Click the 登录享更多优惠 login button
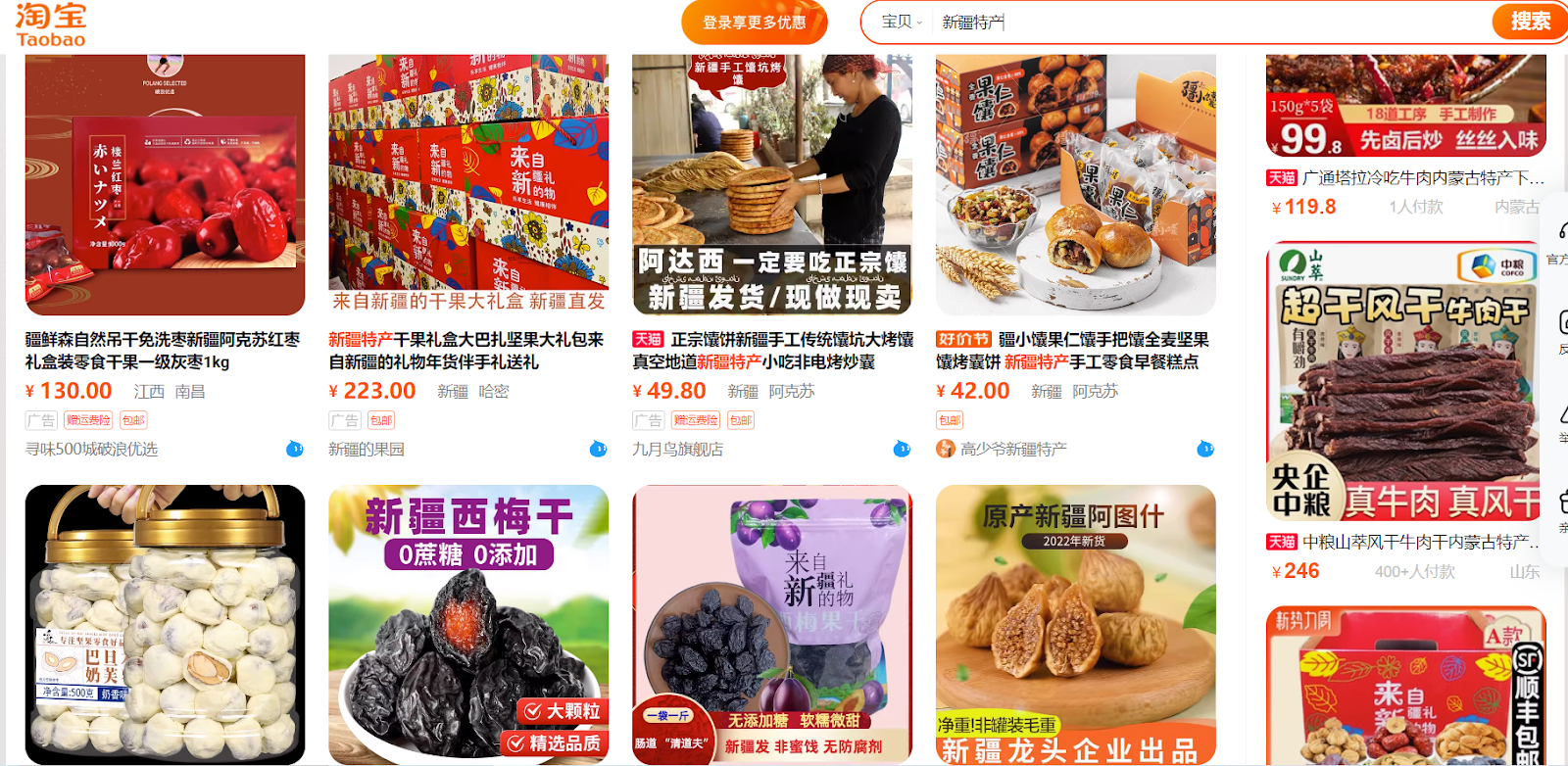Image resolution: width=1568 pixels, height=766 pixels. [754, 22]
